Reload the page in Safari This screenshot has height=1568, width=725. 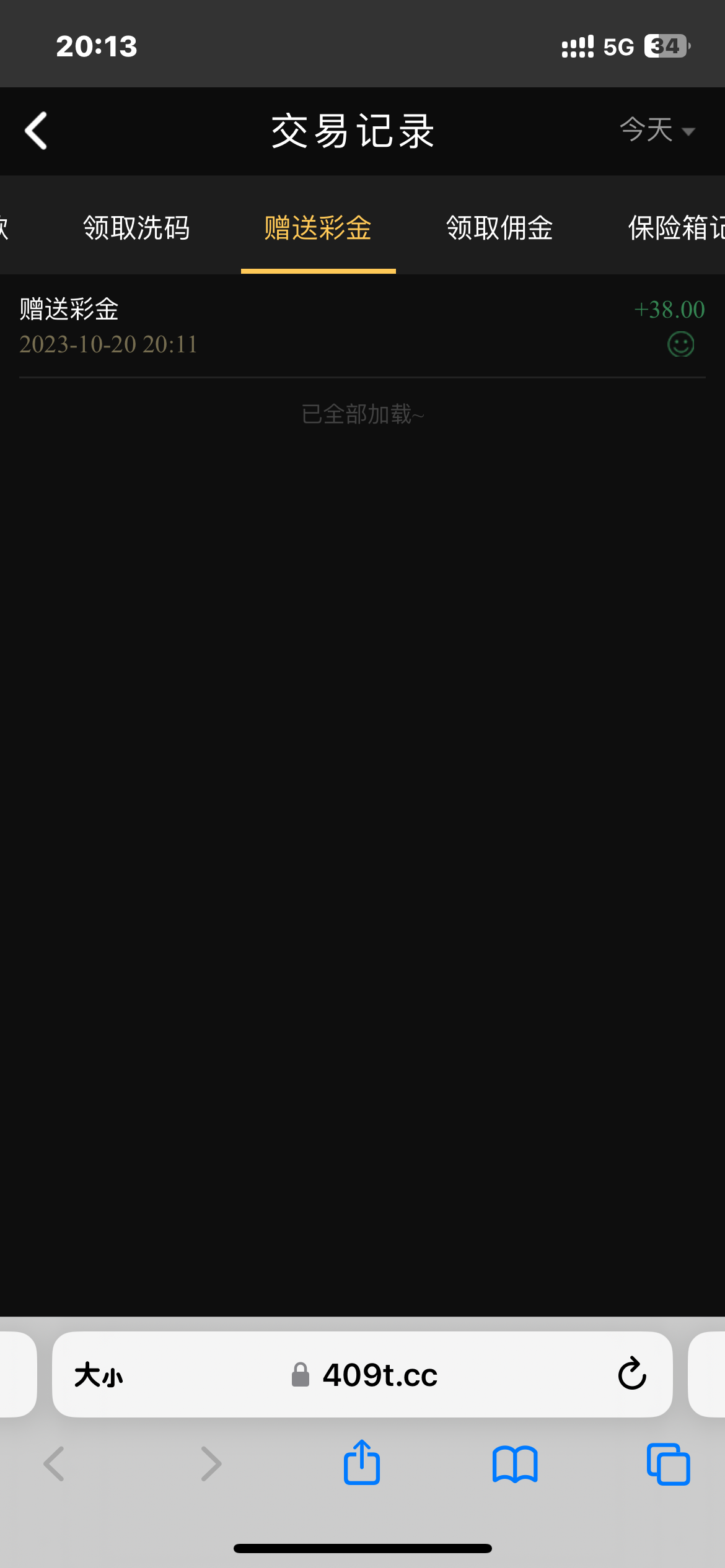coord(632,1374)
